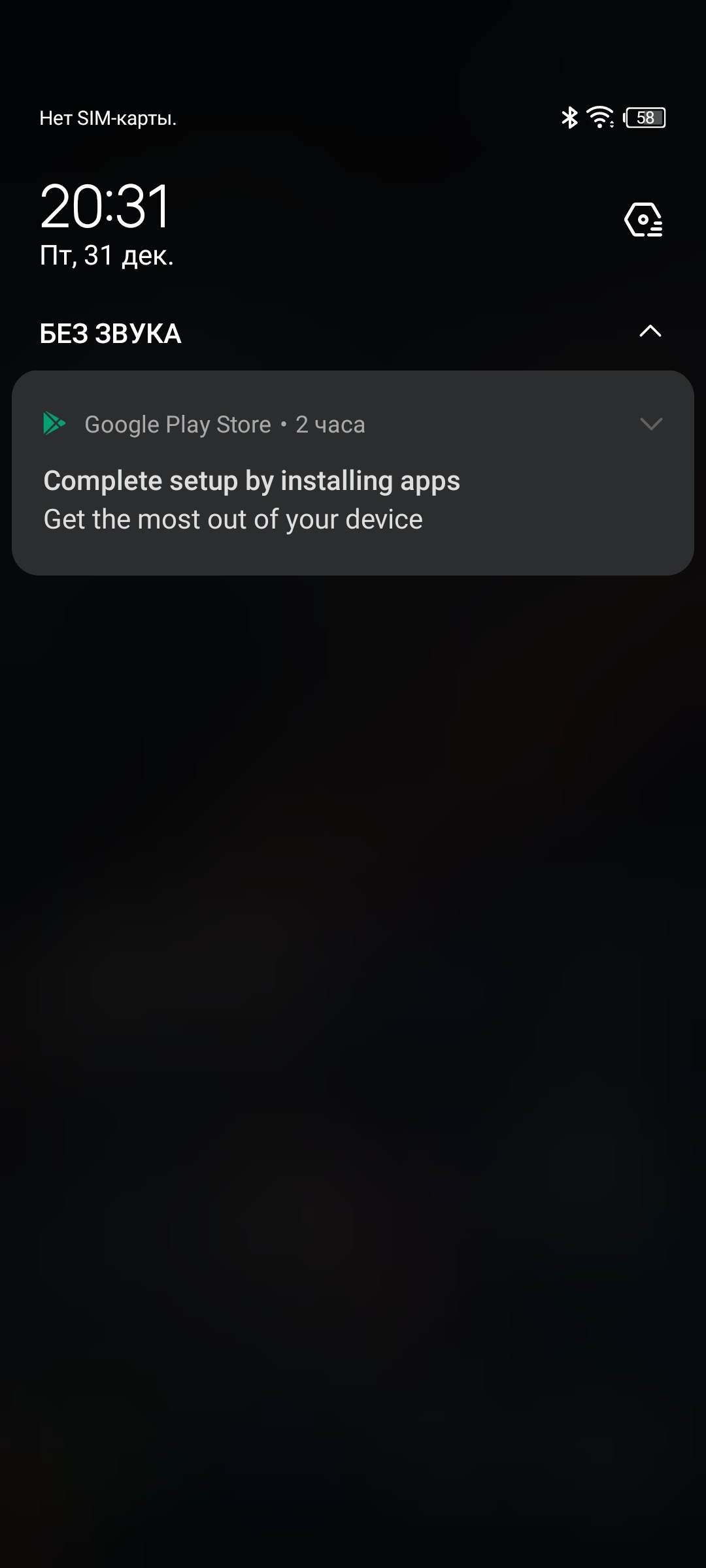Expand the Google Play Store notification
The width and height of the screenshot is (706, 1568).
pos(651,424)
